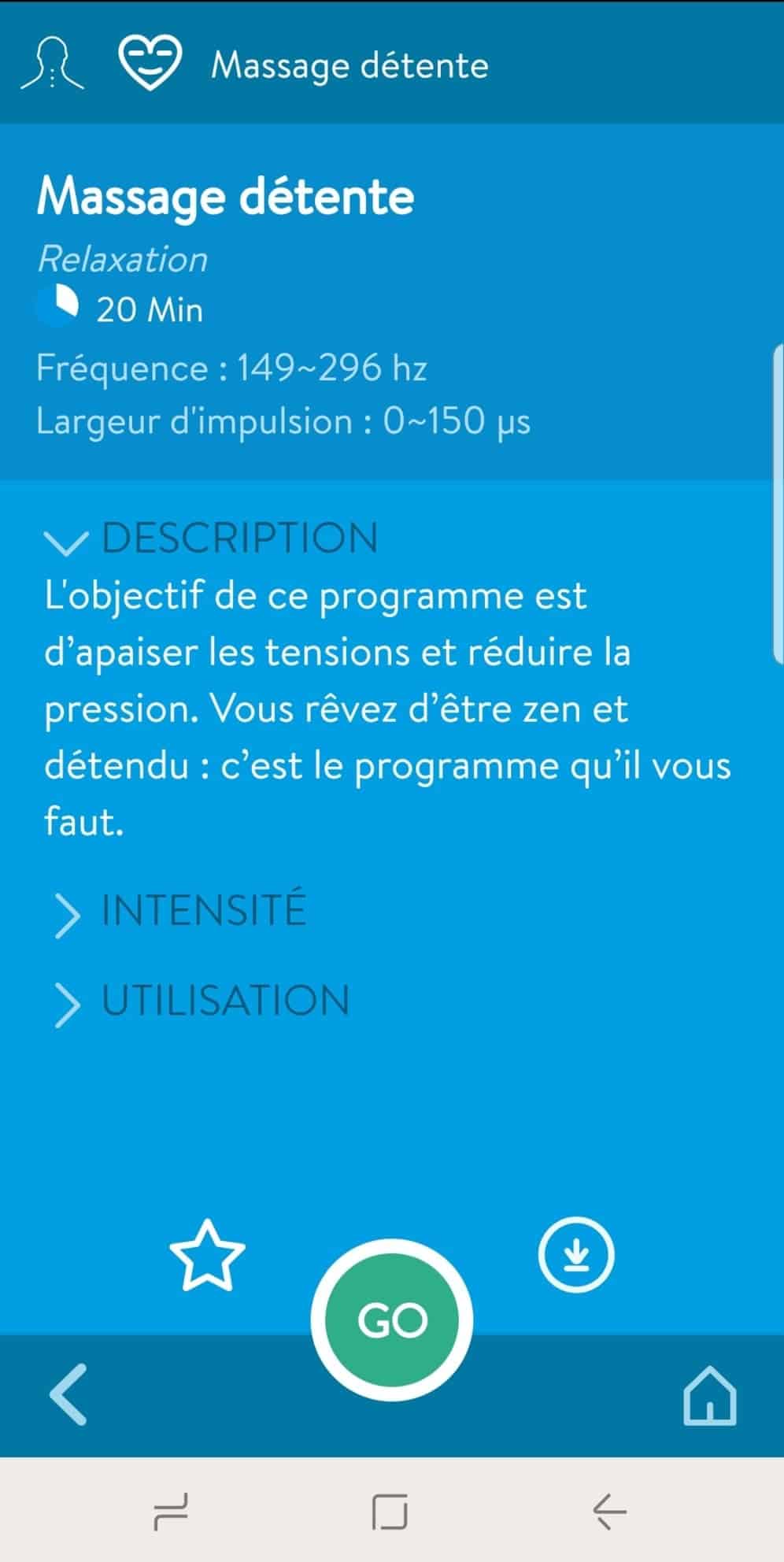Open the app home screen icon
The image size is (784, 1562).
pos(710,1395)
